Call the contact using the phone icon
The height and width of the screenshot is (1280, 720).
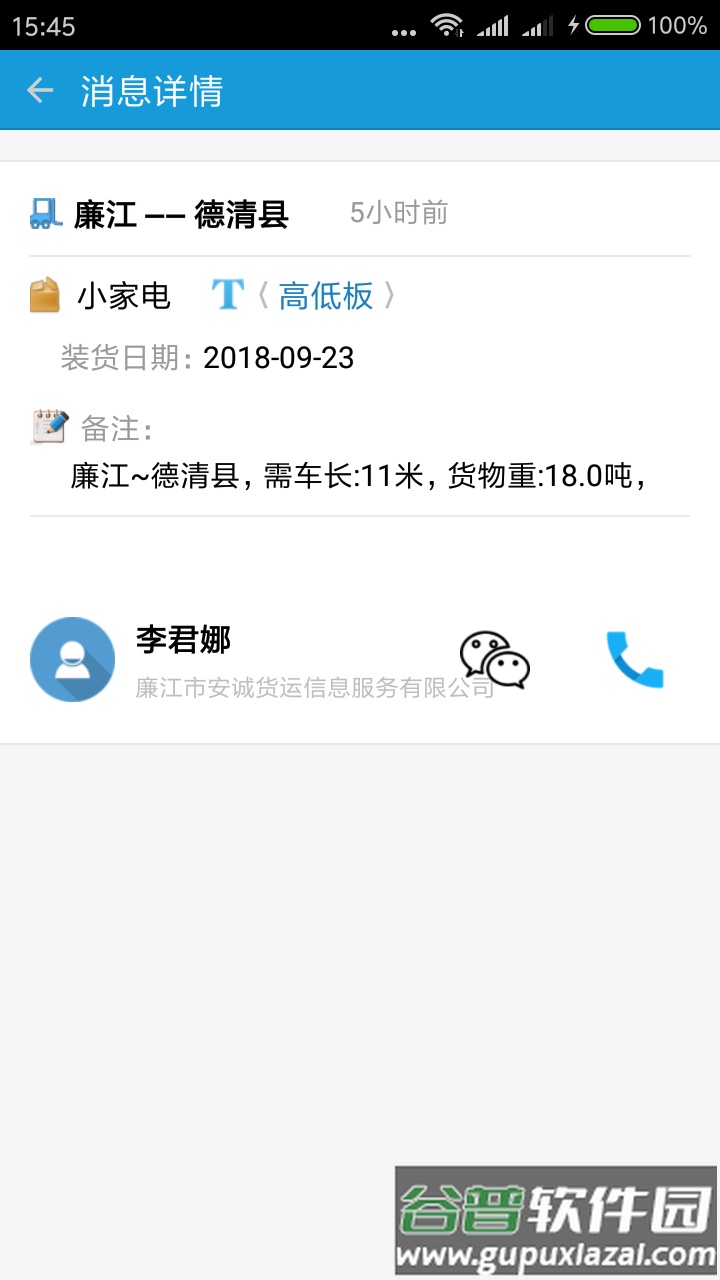coord(633,659)
